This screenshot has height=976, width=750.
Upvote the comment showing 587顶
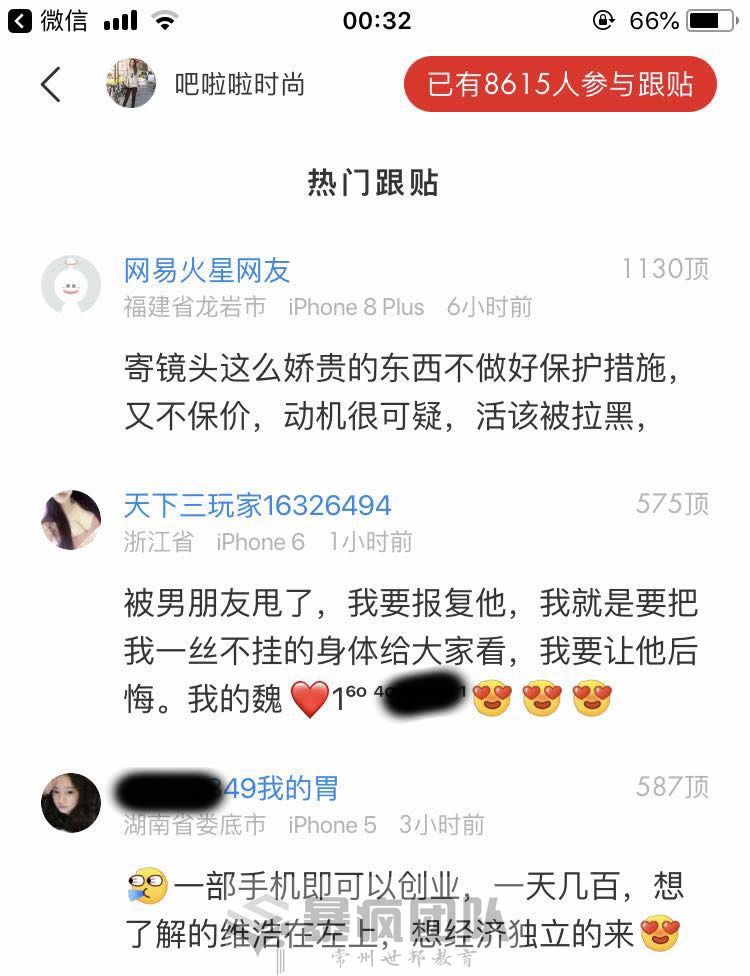pyautogui.click(x=672, y=787)
